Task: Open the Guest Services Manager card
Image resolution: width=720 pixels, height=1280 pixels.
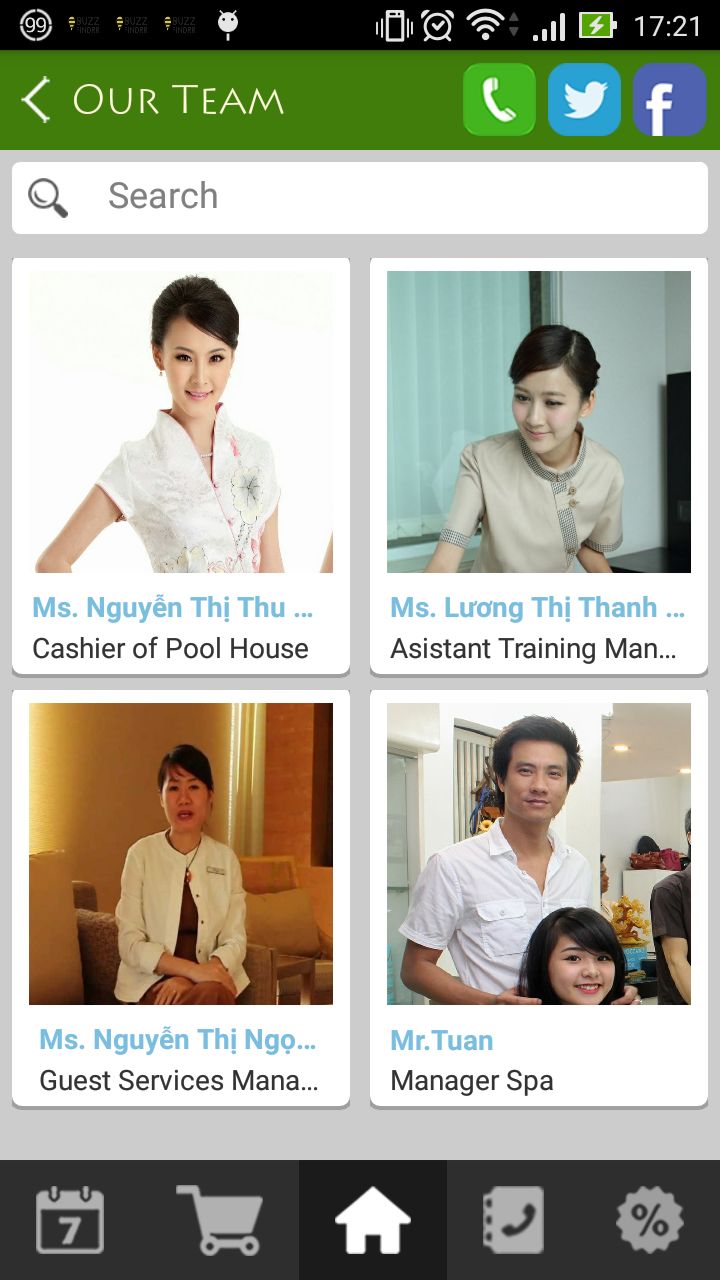Action: tap(181, 898)
